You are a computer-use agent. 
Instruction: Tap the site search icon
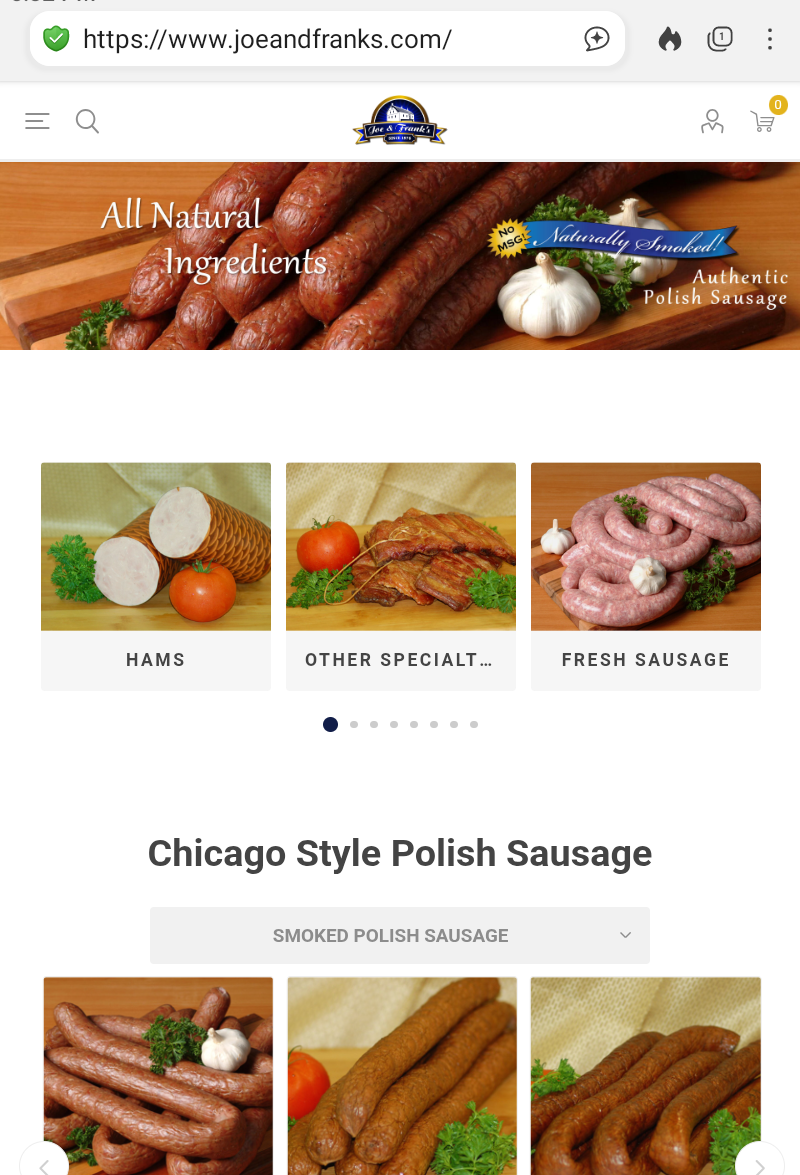88,121
